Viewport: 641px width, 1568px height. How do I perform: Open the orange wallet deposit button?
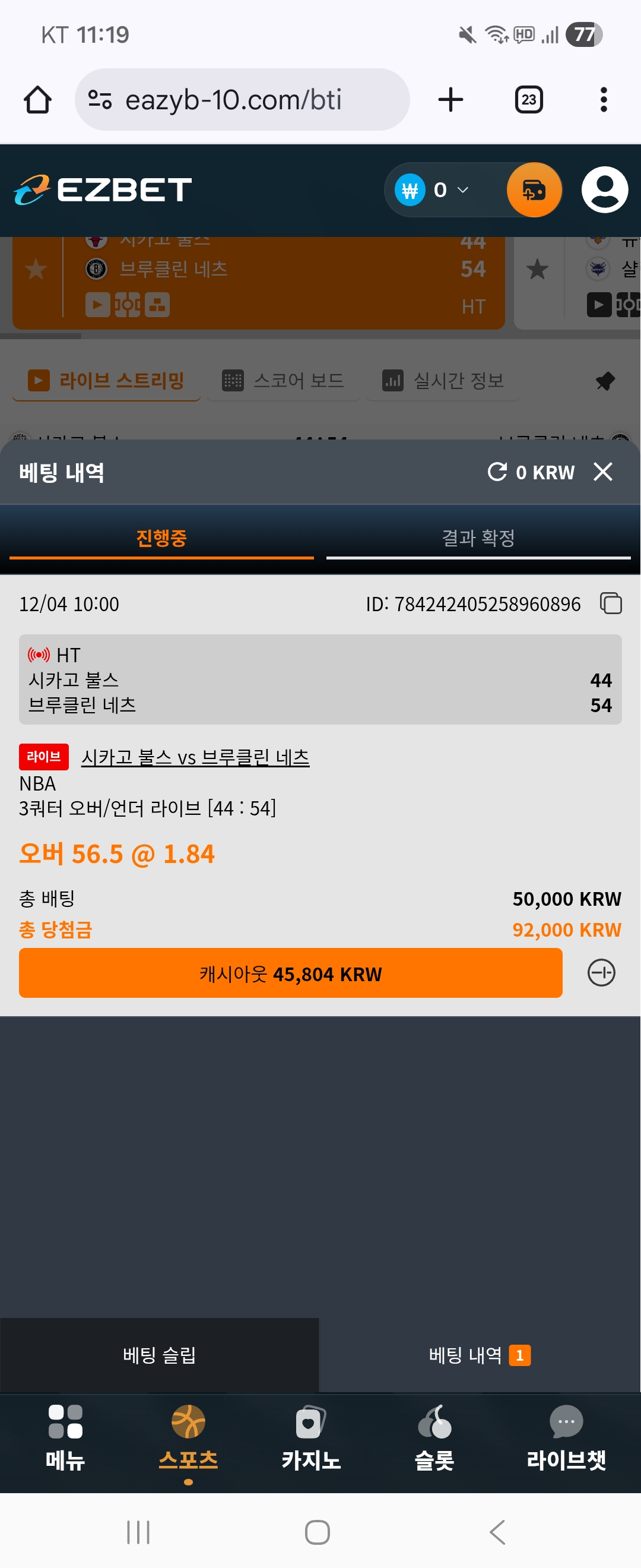(x=534, y=190)
